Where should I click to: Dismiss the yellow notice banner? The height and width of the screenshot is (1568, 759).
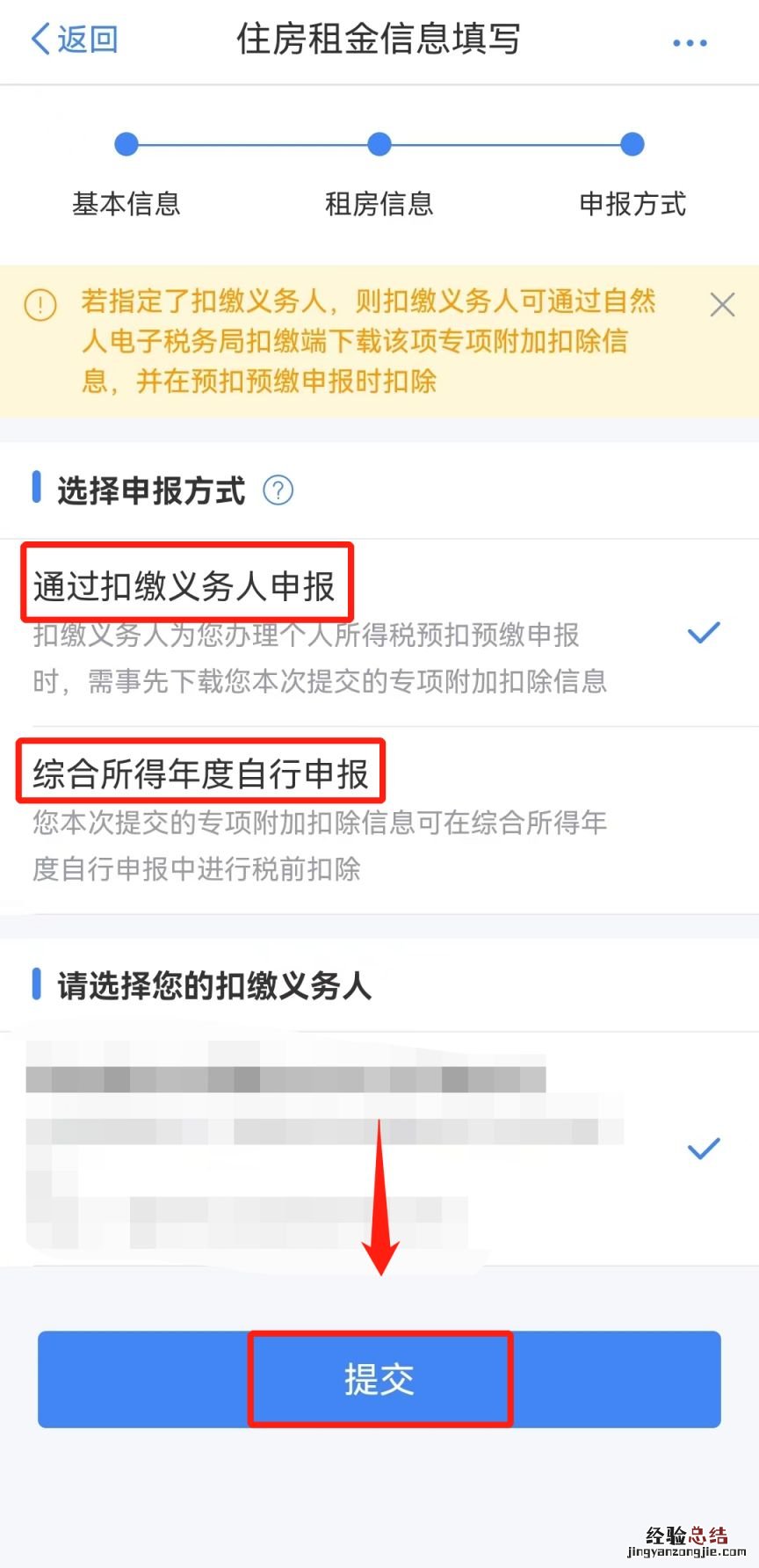[722, 305]
